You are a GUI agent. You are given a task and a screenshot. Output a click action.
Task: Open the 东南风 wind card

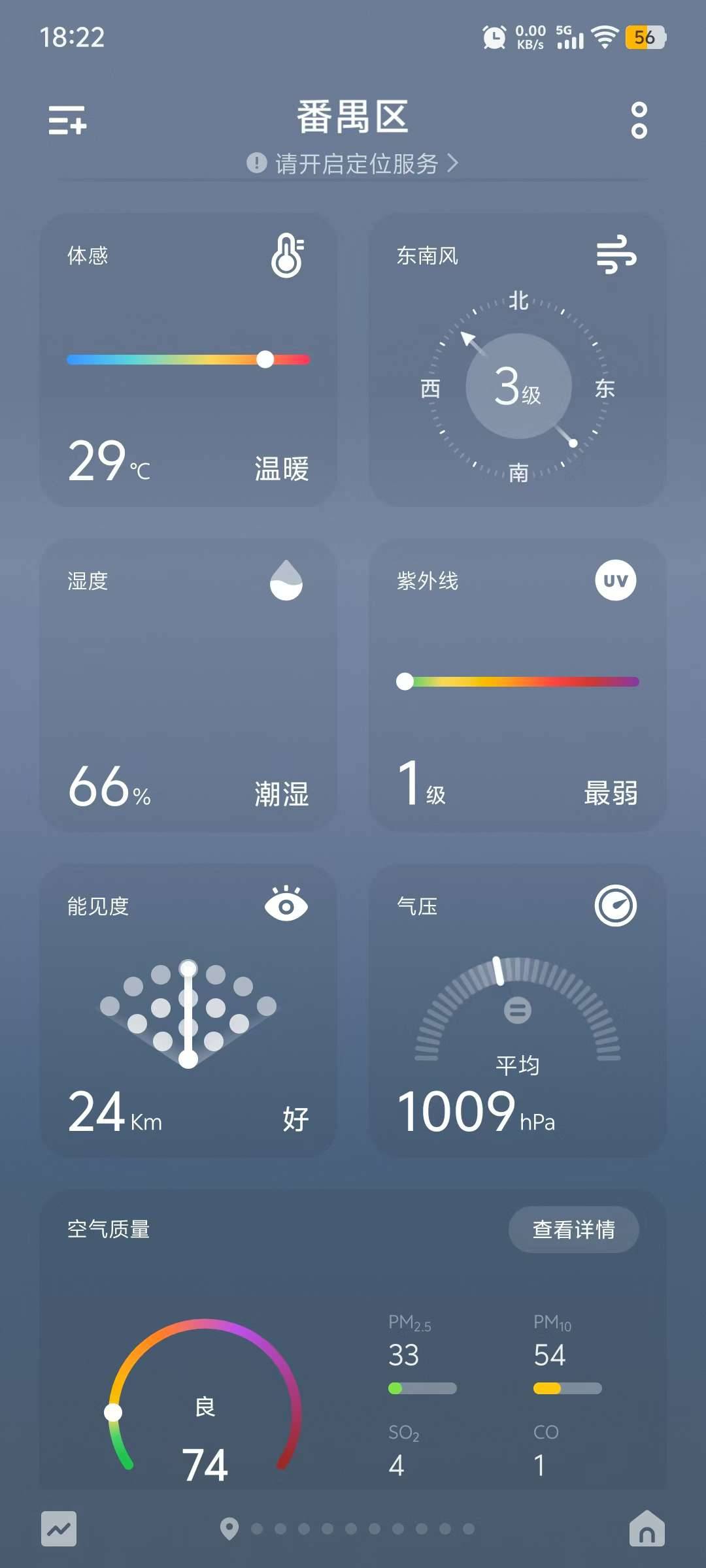(517, 359)
